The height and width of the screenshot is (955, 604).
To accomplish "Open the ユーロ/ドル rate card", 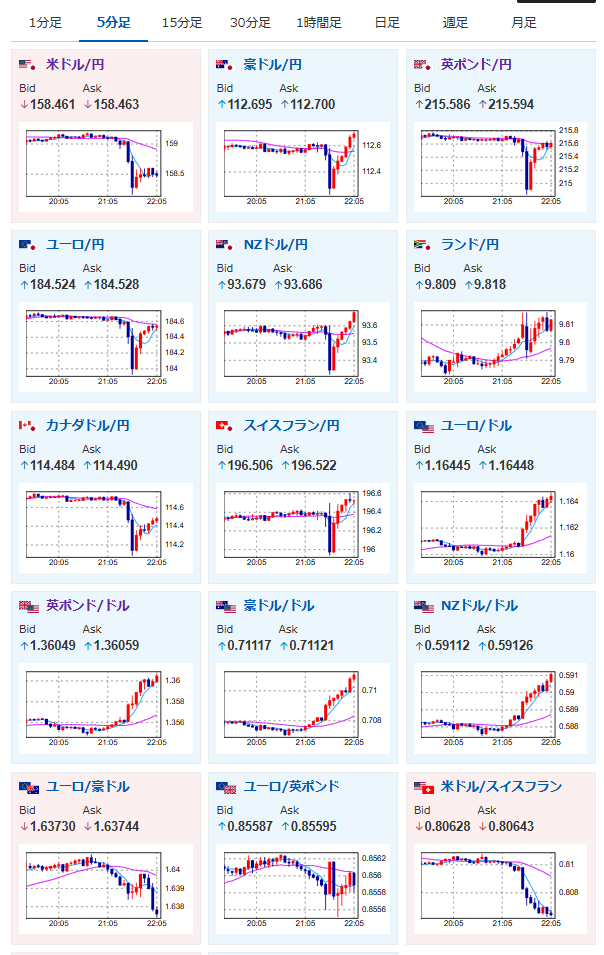I will click(x=500, y=497).
